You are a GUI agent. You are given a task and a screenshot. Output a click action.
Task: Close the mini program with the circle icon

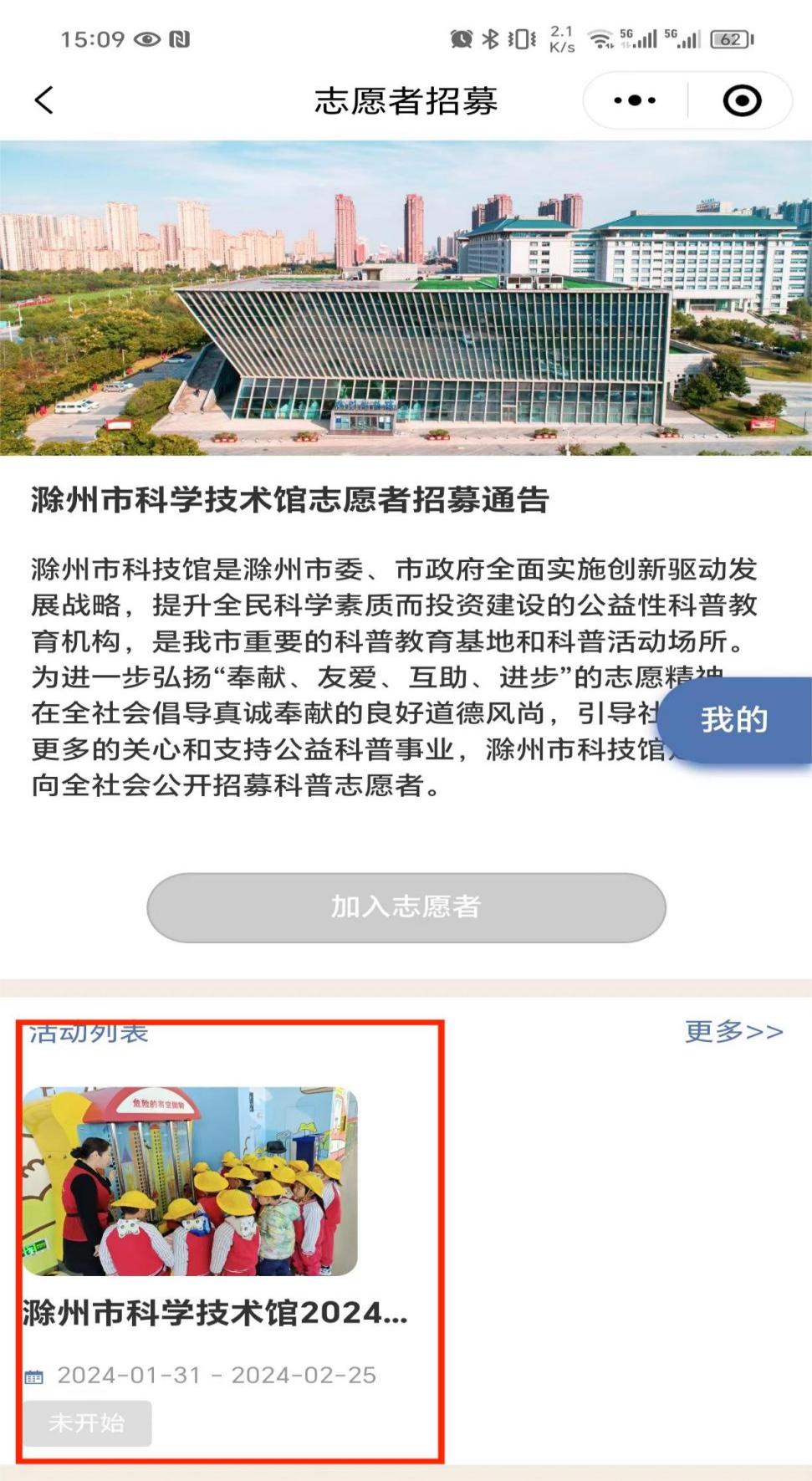742,100
